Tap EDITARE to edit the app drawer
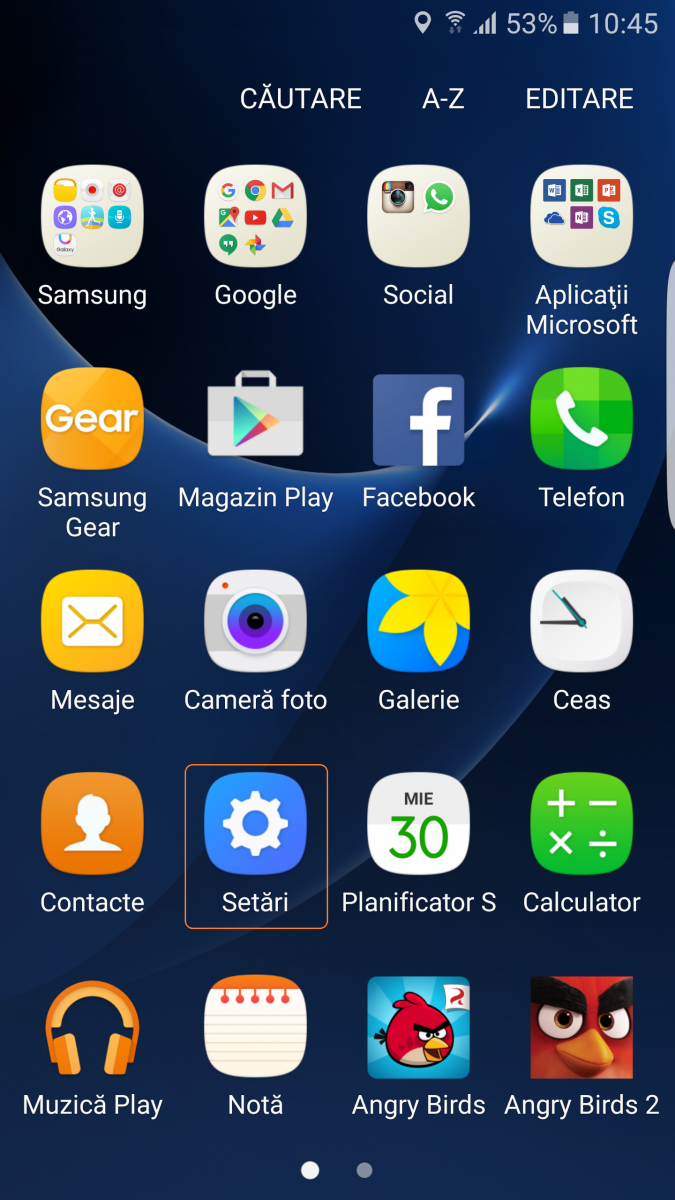Viewport: 675px width, 1200px height. point(579,99)
